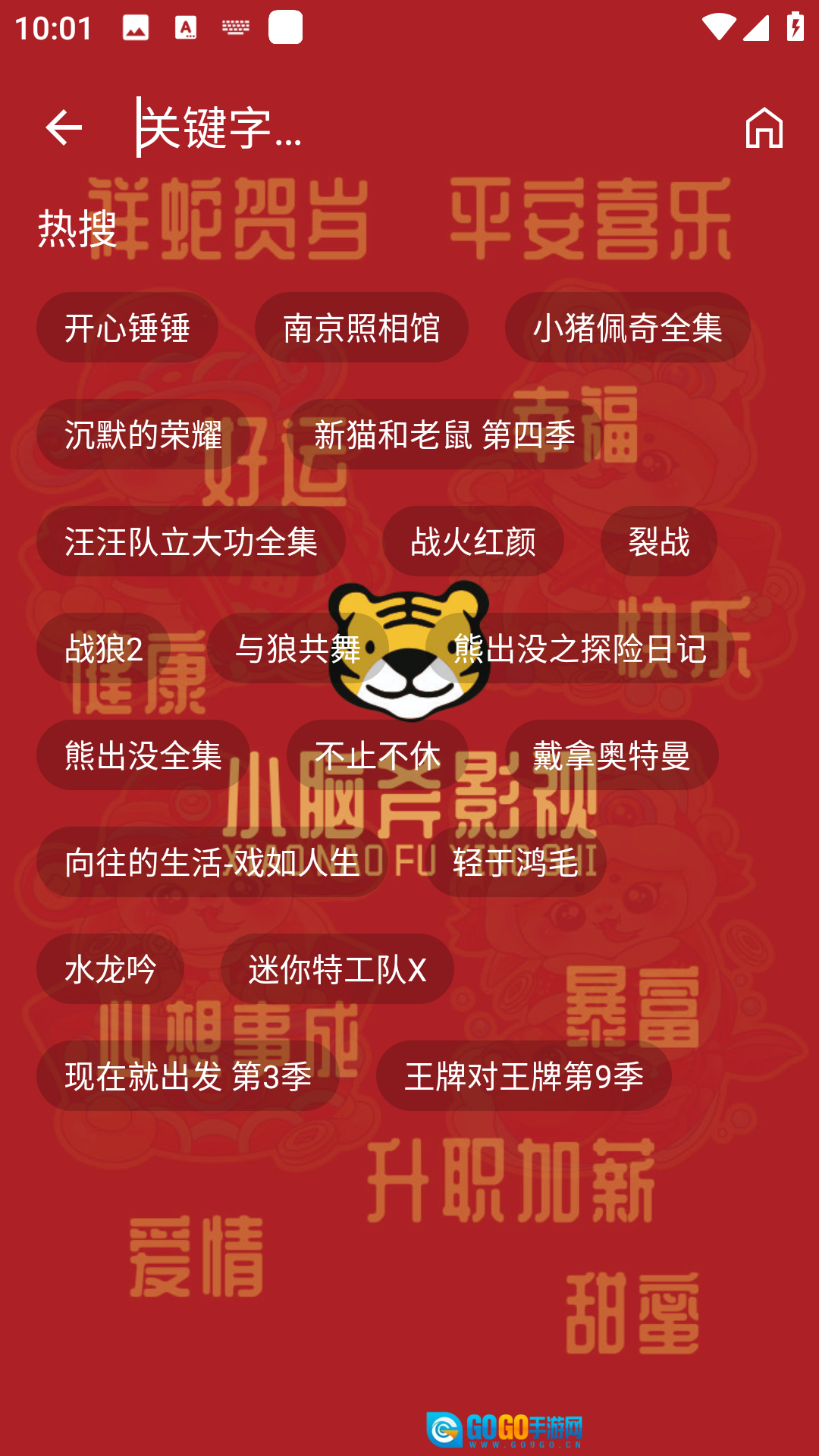Image resolution: width=819 pixels, height=1456 pixels.
Task: Select 熊出没全集 hot search
Action: click(143, 755)
